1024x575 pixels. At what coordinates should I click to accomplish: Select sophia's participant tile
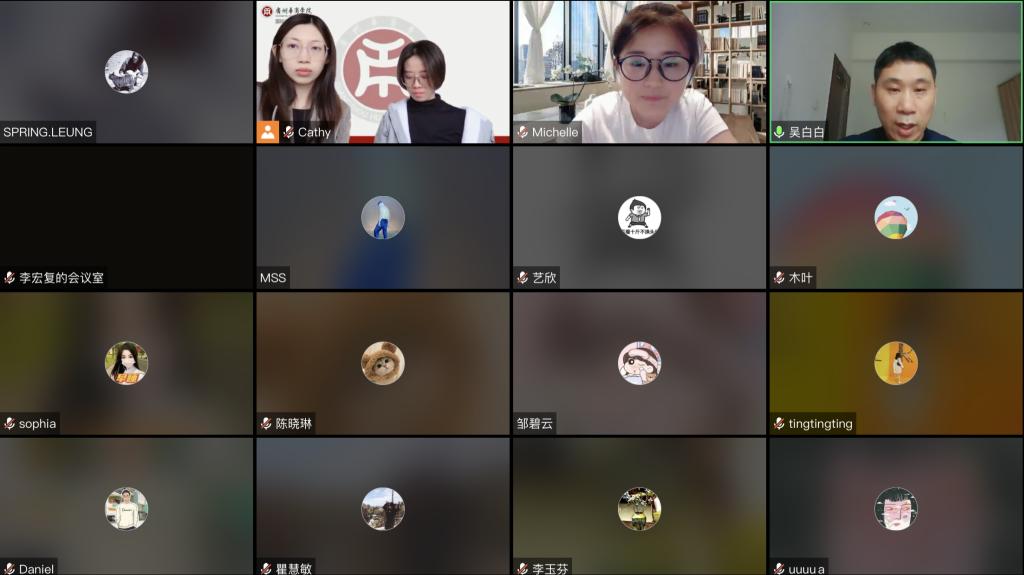coord(127,364)
